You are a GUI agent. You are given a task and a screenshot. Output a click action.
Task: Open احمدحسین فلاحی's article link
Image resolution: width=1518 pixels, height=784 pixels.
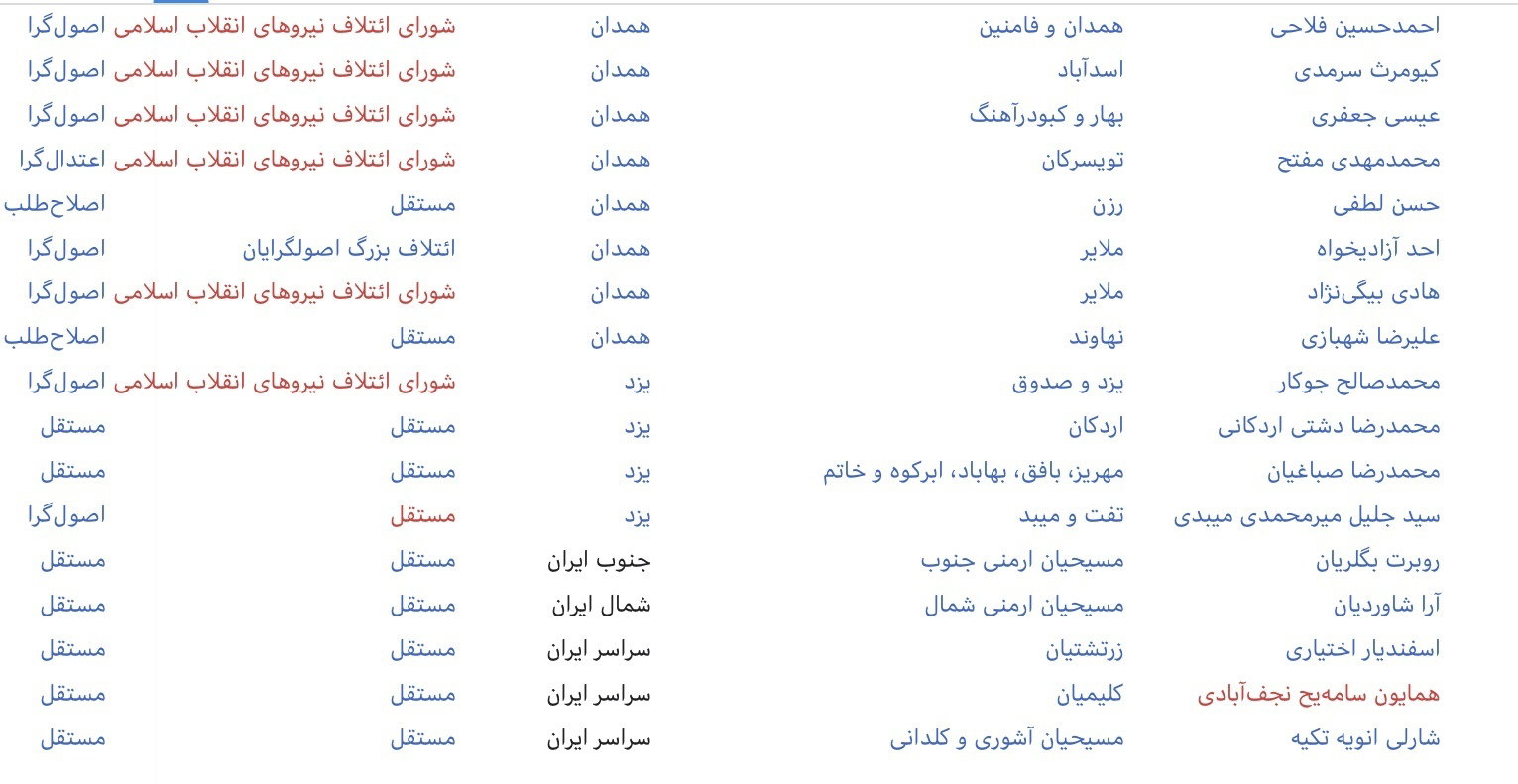coord(1354,27)
